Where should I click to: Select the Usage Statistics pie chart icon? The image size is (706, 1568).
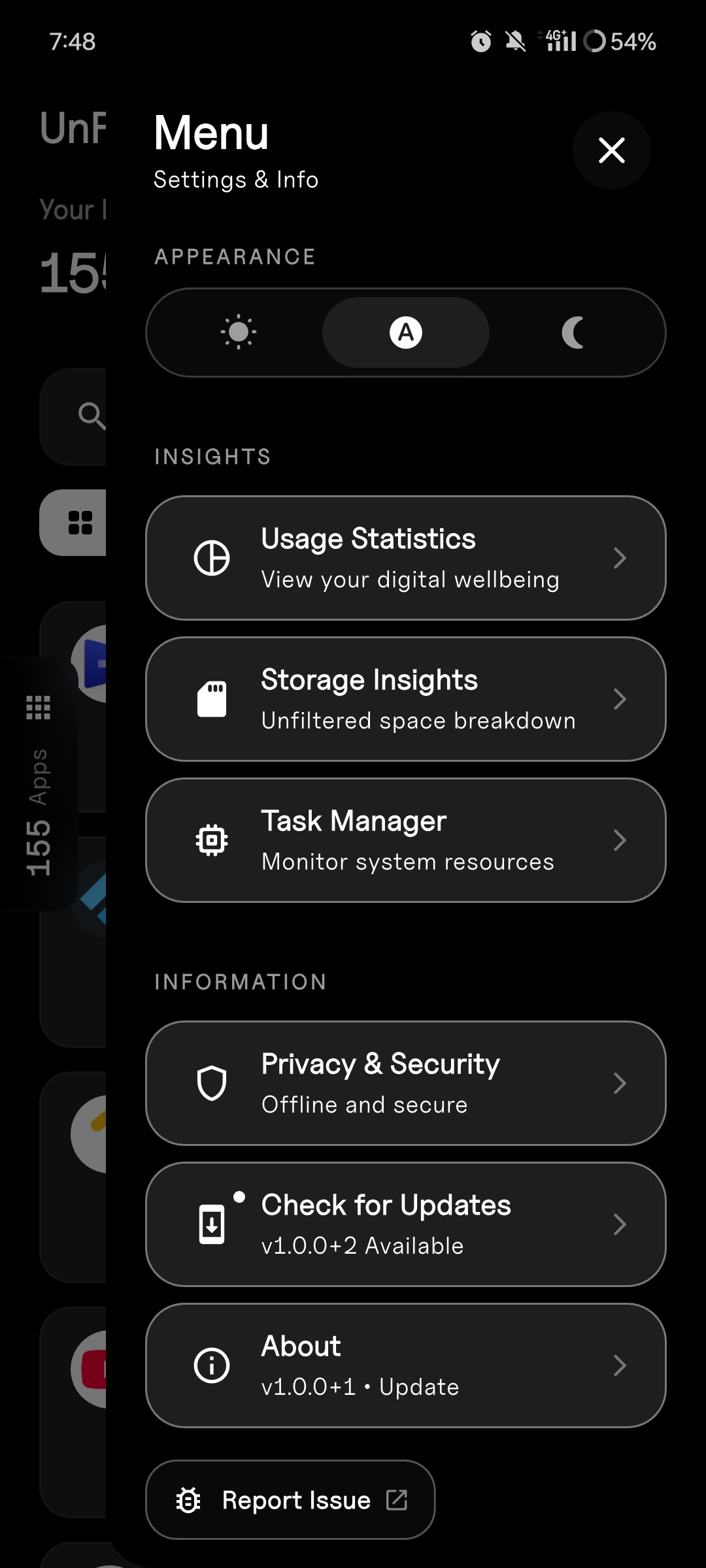tap(212, 557)
